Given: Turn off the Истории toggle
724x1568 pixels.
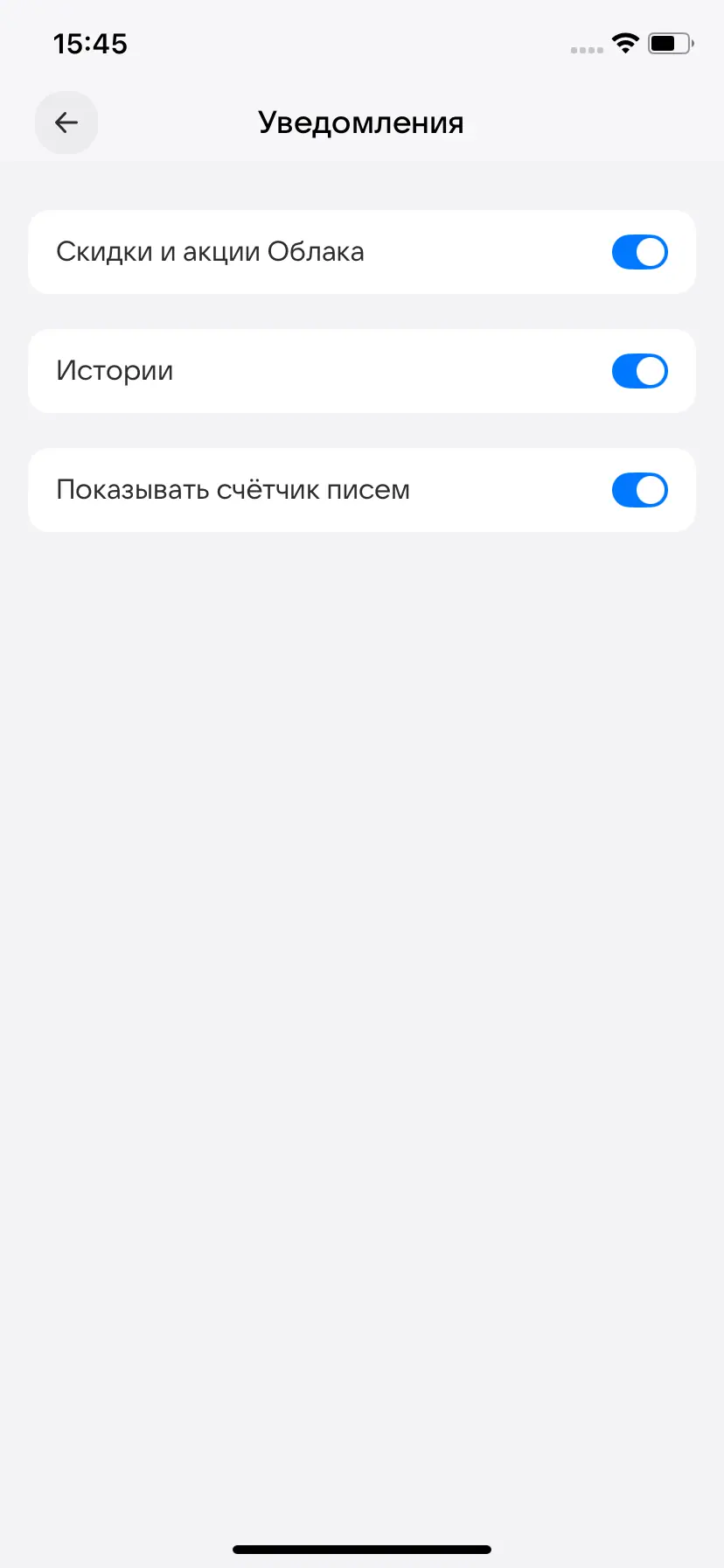Looking at the screenshot, I should (x=639, y=371).
